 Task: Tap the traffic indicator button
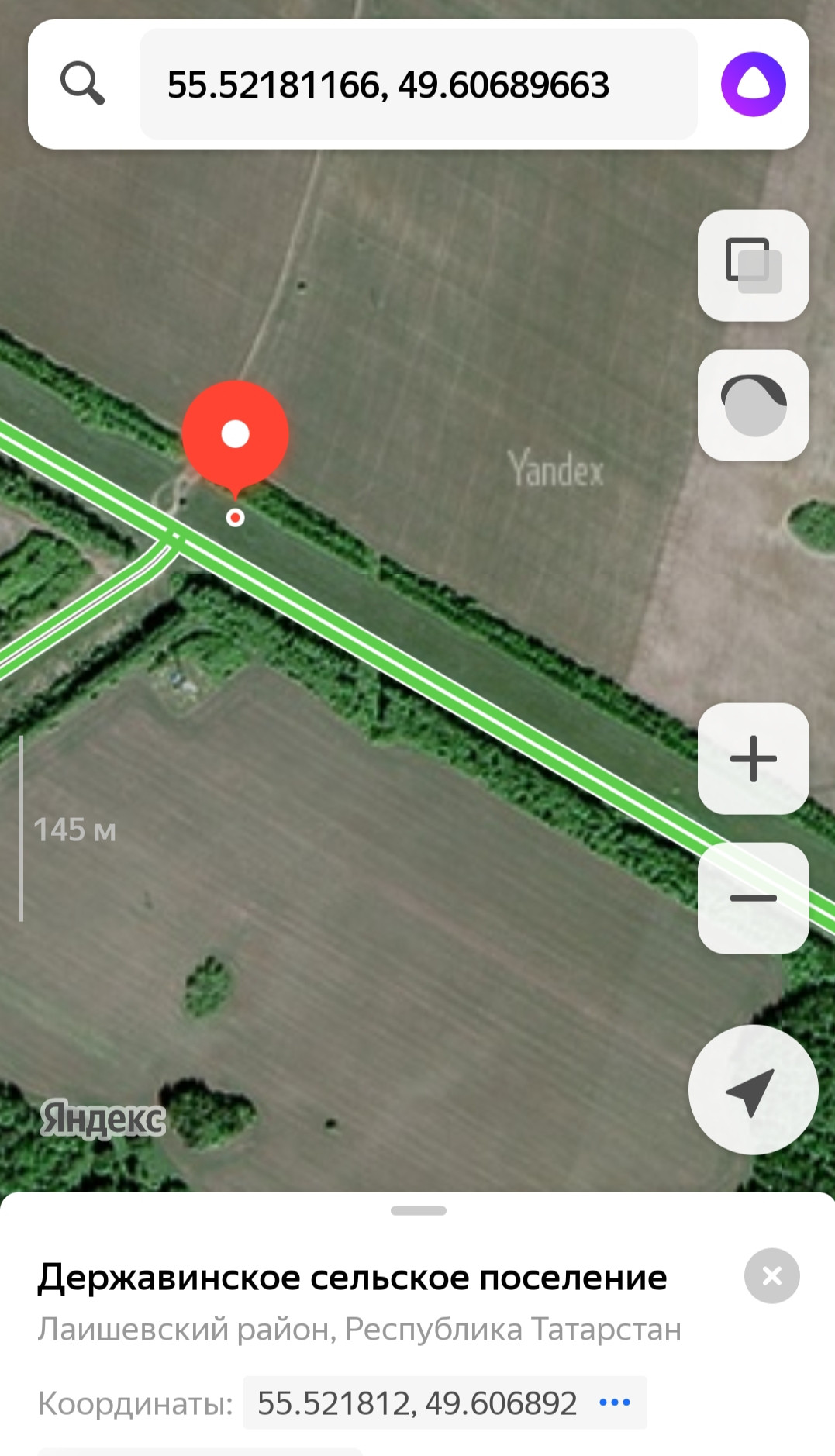pyautogui.click(x=753, y=405)
